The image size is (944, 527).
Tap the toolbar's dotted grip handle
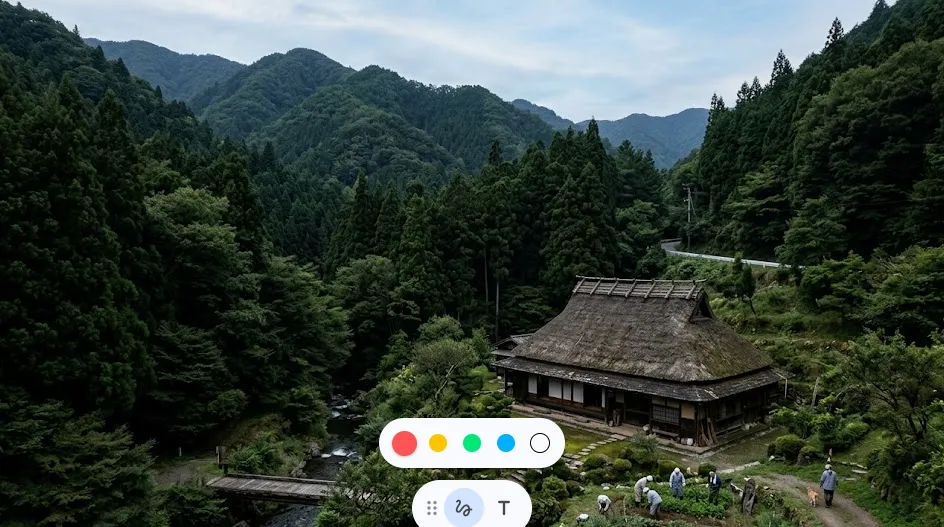[x=432, y=508]
